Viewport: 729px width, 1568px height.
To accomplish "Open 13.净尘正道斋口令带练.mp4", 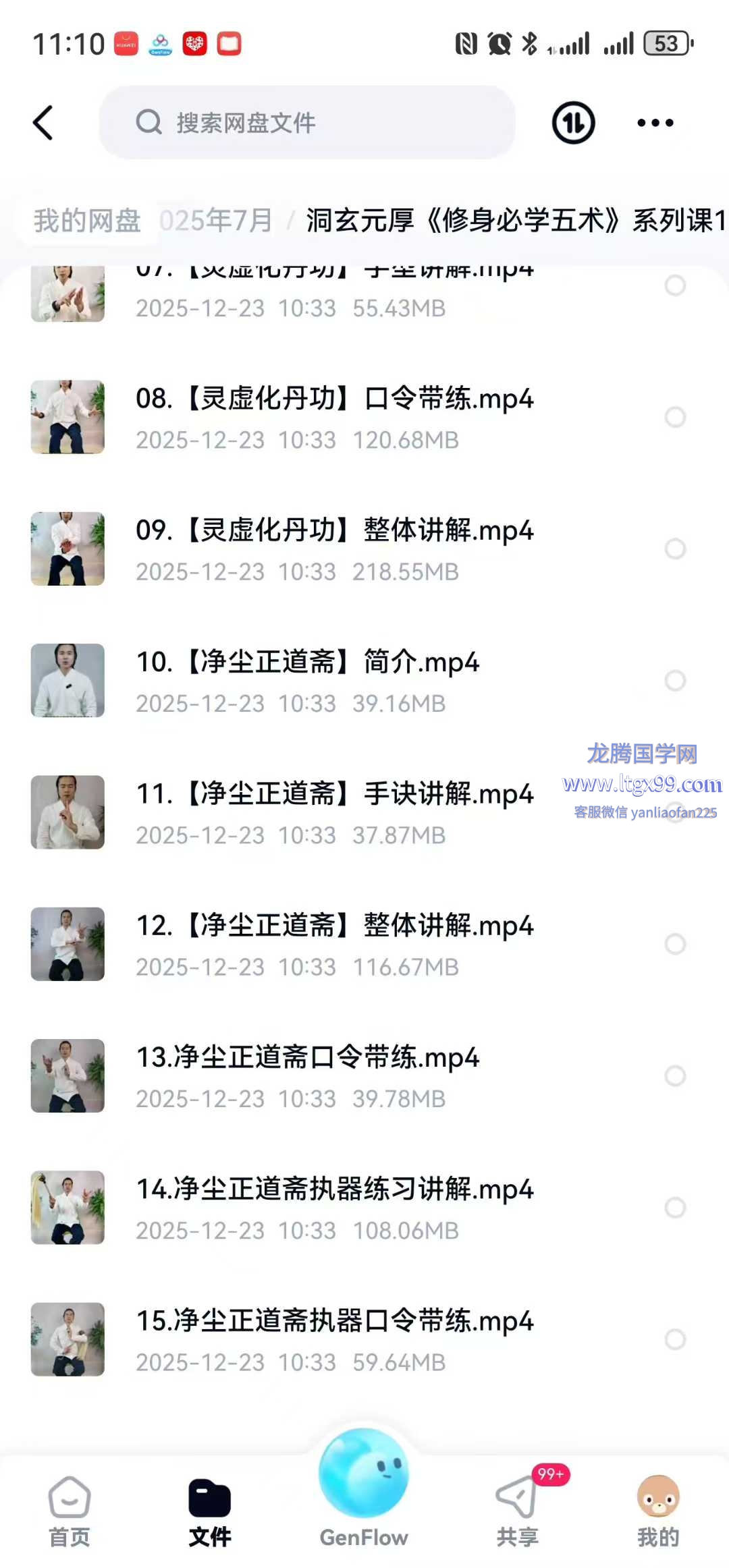I will [x=307, y=1057].
